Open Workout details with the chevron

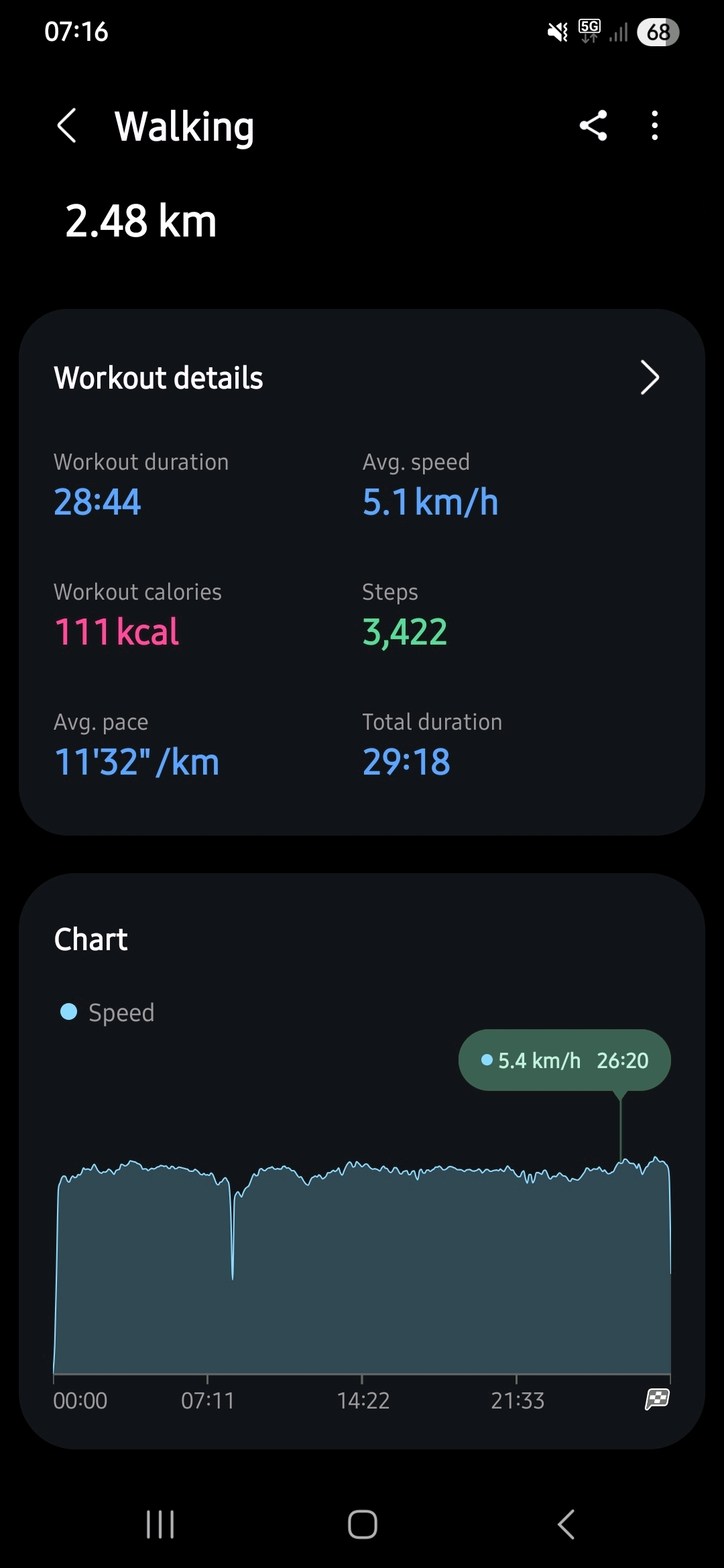tap(649, 378)
